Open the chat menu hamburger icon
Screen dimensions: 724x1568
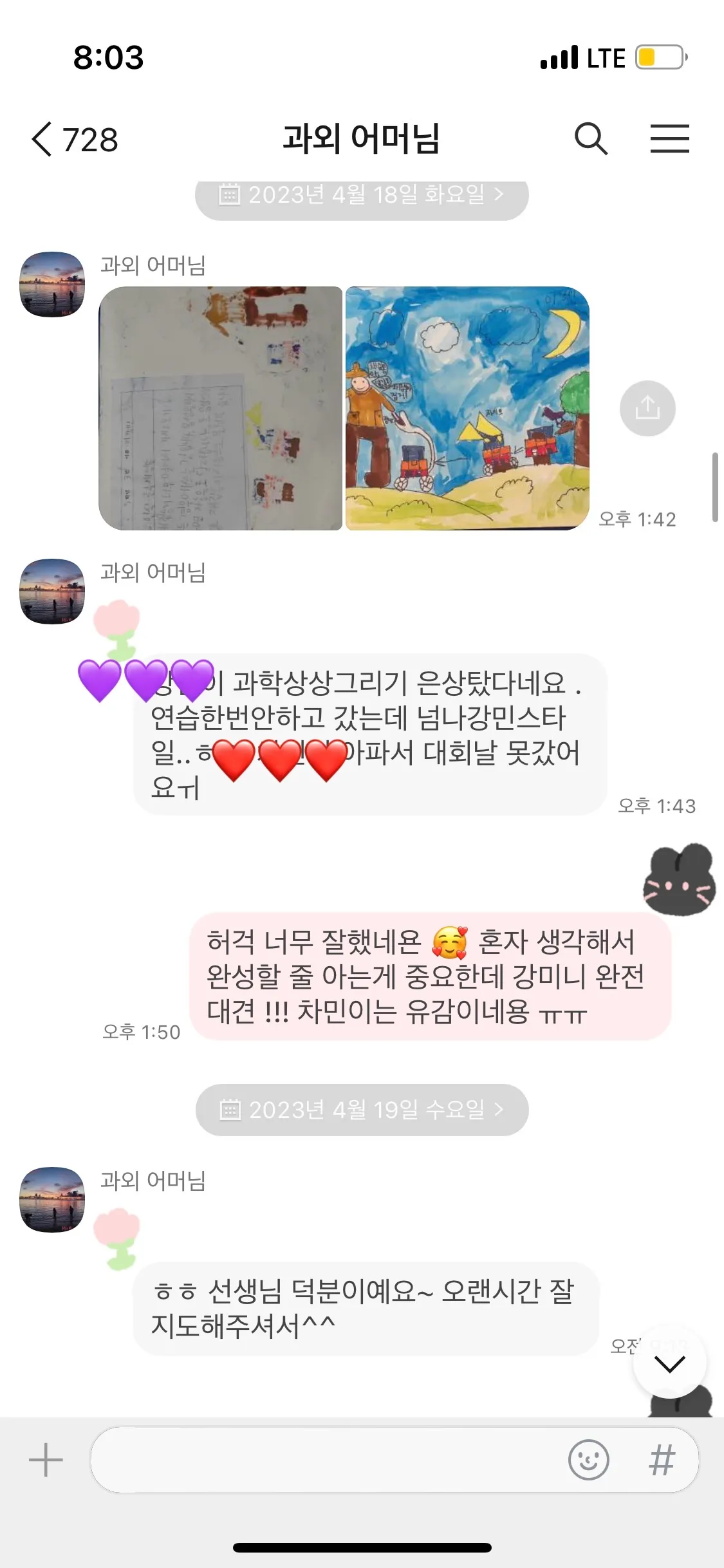pos(670,139)
